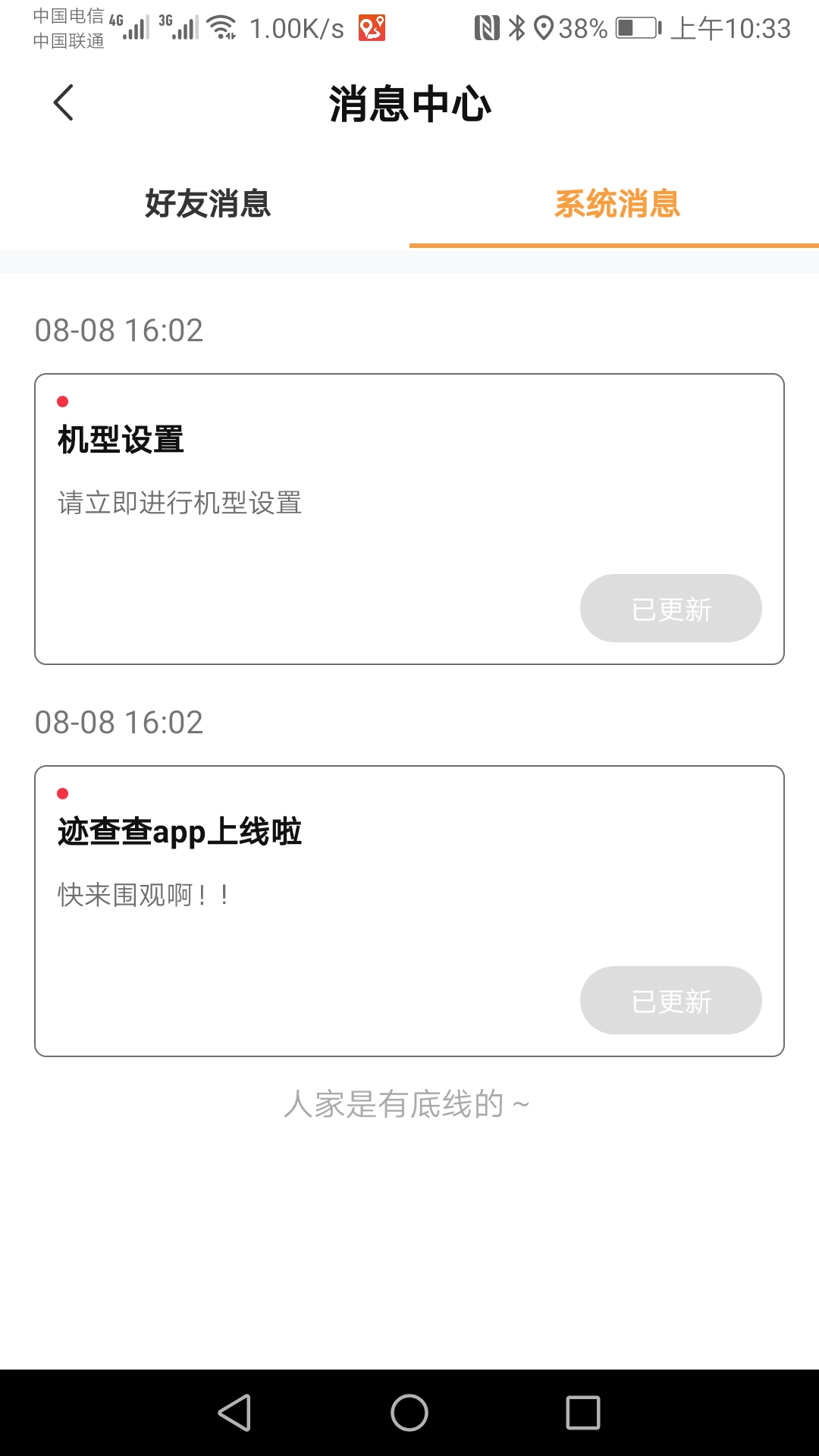
Task: Tap 已更新 button on 机型设置 card
Action: coord(670,608)
